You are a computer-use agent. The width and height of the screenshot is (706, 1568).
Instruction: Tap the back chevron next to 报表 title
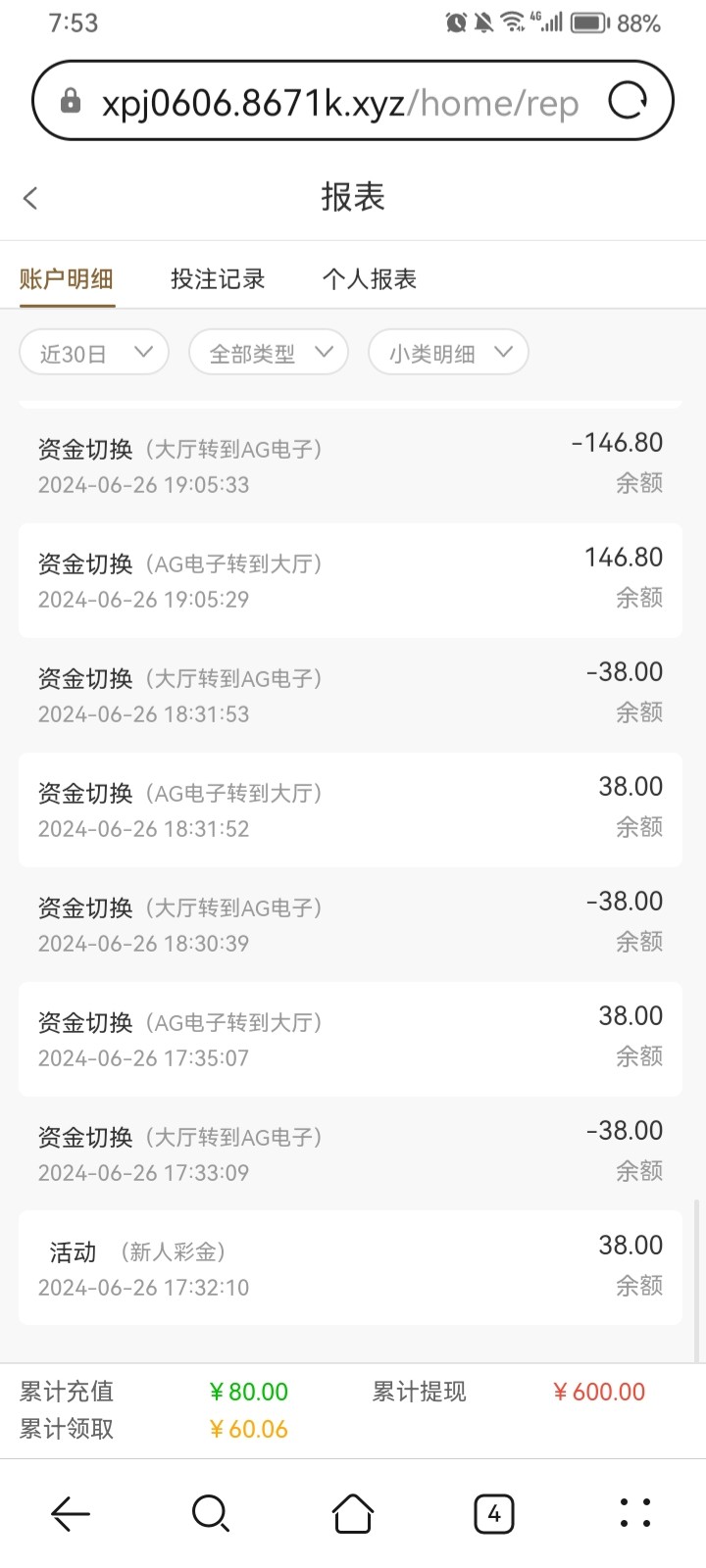click(29, 198)
